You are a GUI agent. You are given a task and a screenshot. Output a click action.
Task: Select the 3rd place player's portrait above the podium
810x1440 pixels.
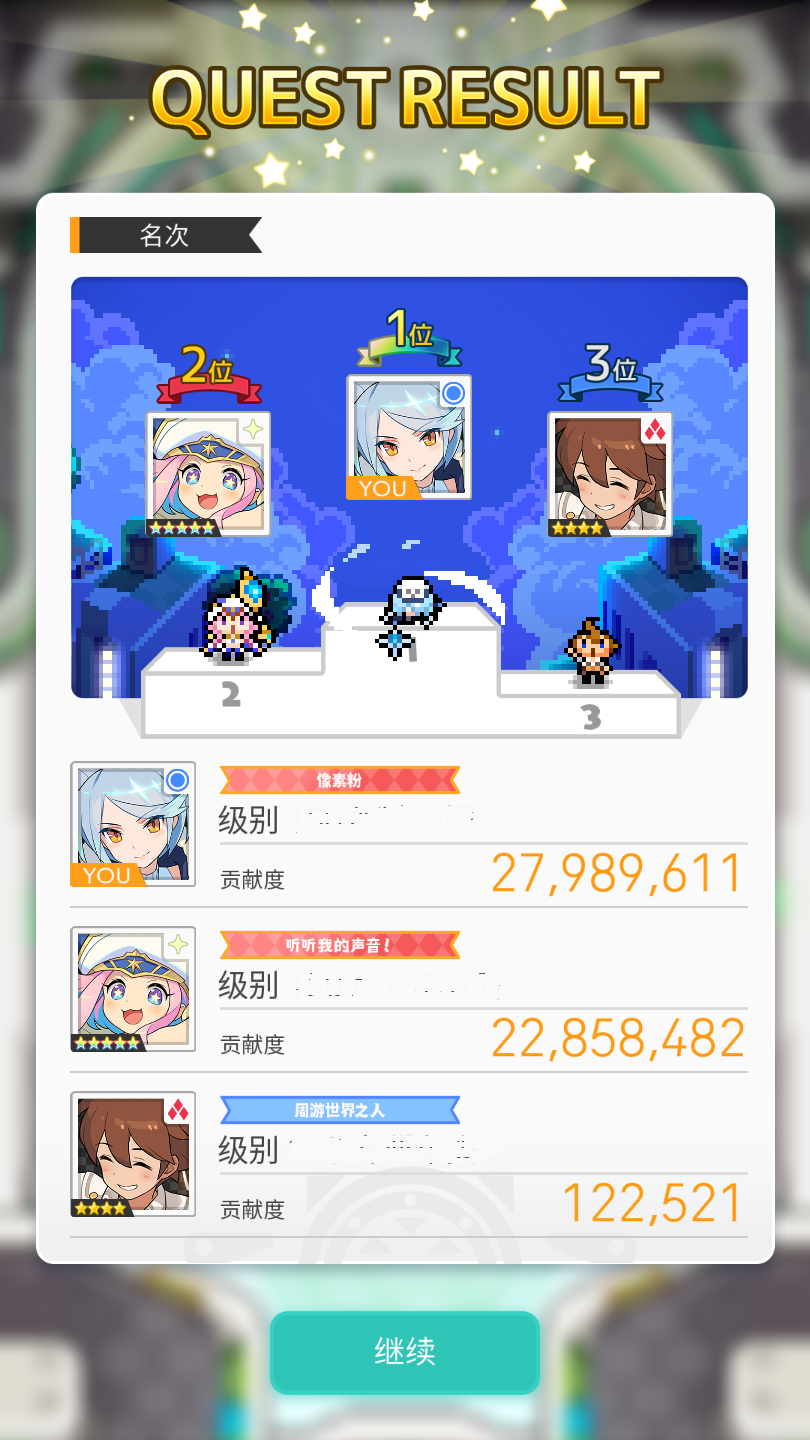tap(610, 474)
